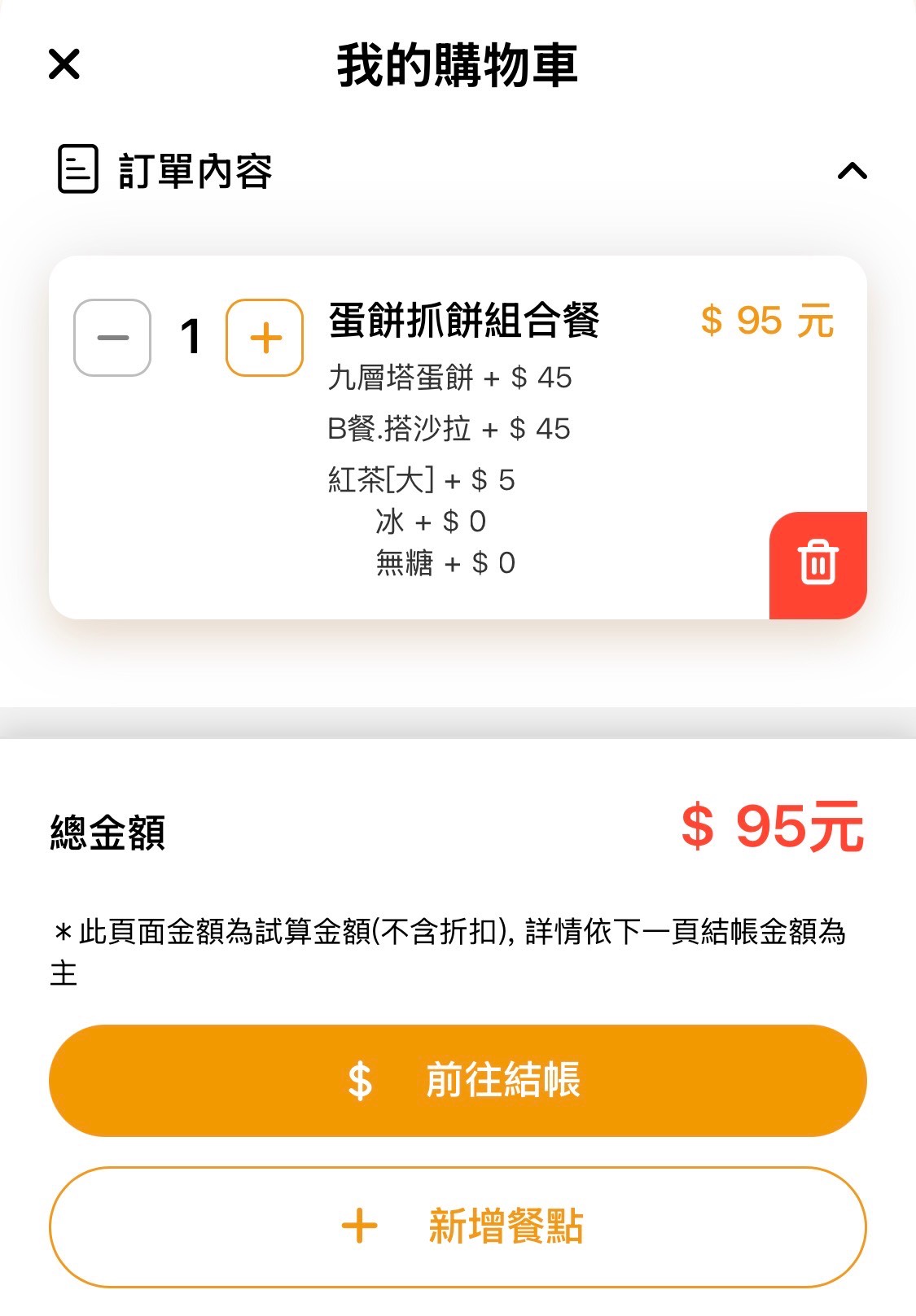This screenshot has width=916, height=1316.
Task: Increase quantity of 蛋餅抓餅組合餐
Action: [265, 338]
